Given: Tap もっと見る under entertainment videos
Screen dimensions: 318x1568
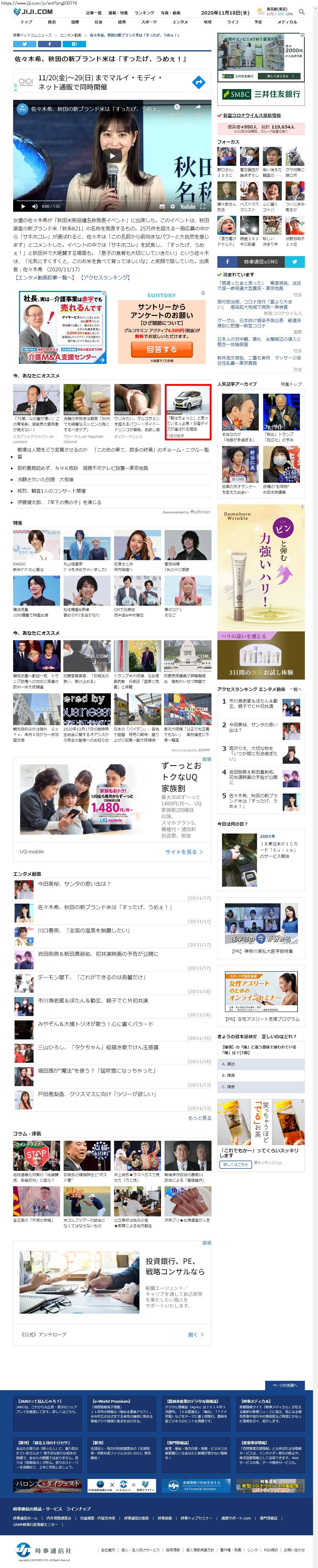Looking at the screenshot, I should coord(200,1118).
